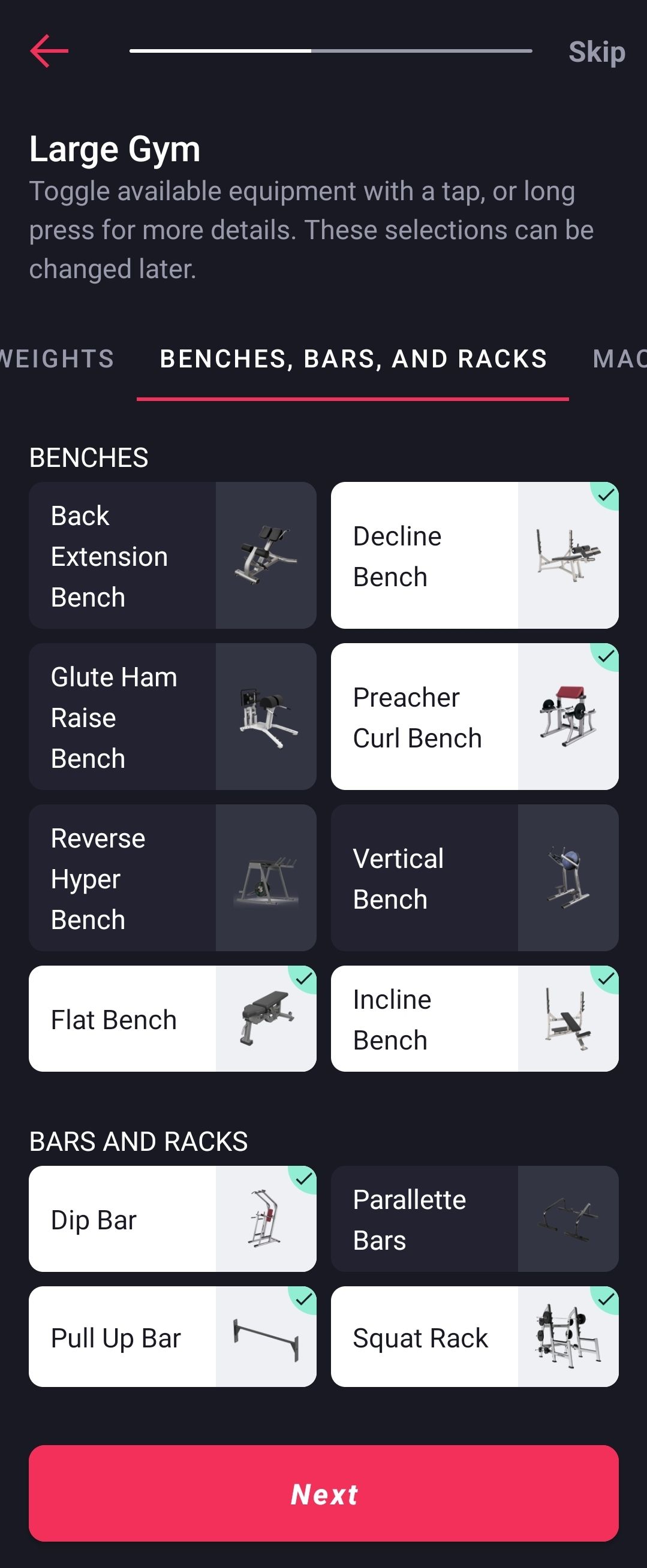The height and width of the screenshot is (1568, 647).
Task: Continue with the Next button
Action: pyautogui.click(x=323, y=1492)
